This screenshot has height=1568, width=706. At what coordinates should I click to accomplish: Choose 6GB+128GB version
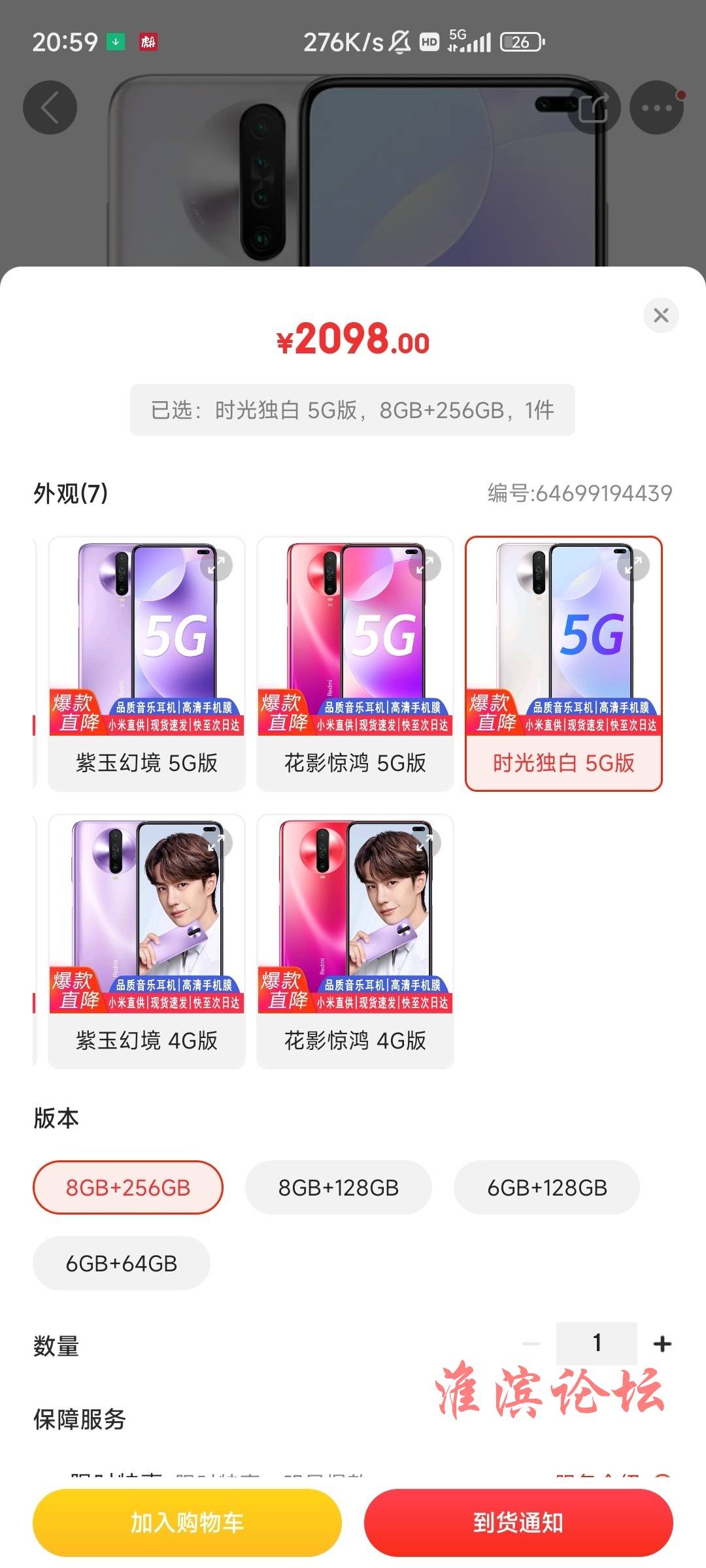(546, 1188)
